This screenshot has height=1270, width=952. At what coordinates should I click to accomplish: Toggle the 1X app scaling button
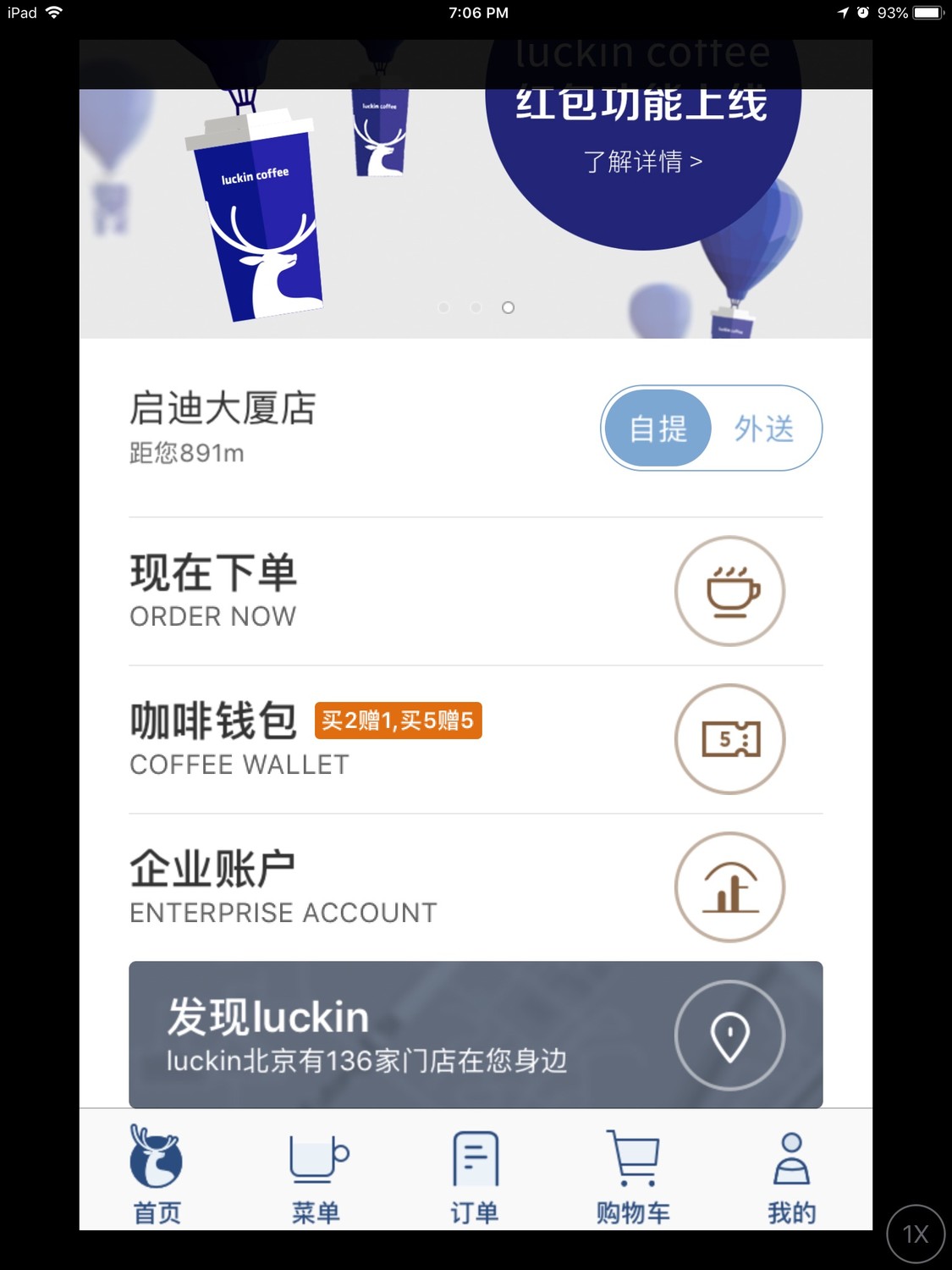coord(916,1234)
